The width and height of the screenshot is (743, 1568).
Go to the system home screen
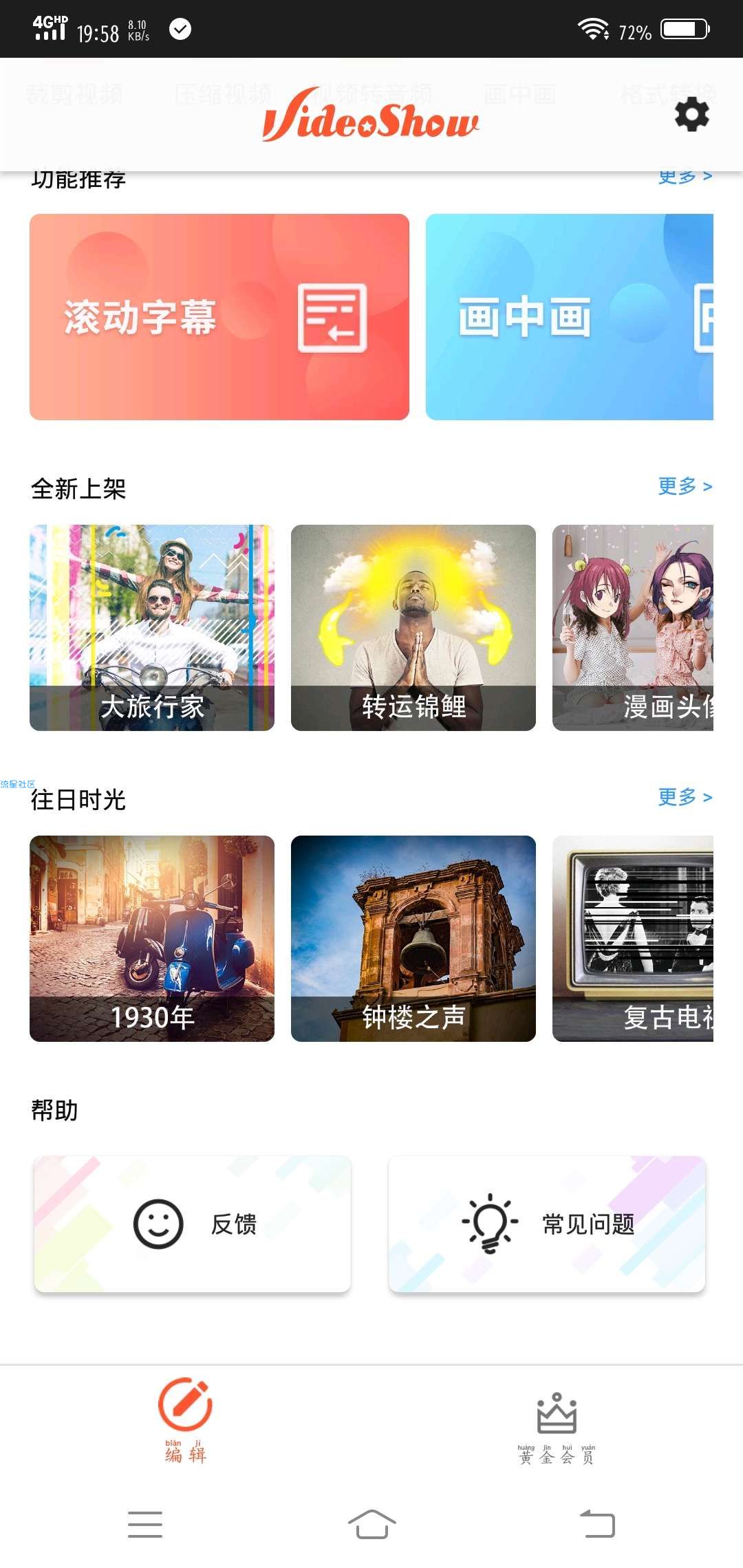tap(371, 1524)
